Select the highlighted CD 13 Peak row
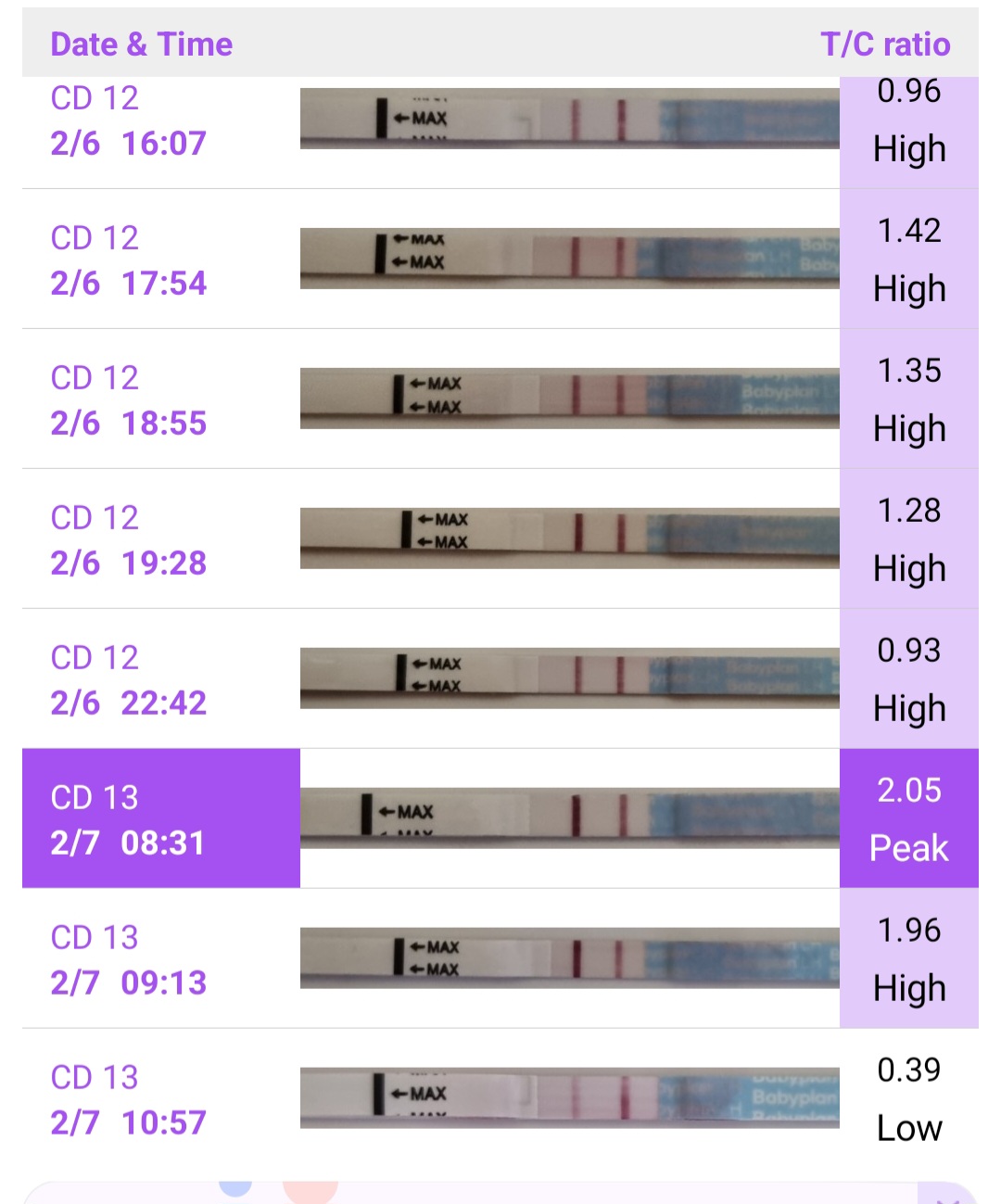 pyautogui.click(x=160, y=817)
